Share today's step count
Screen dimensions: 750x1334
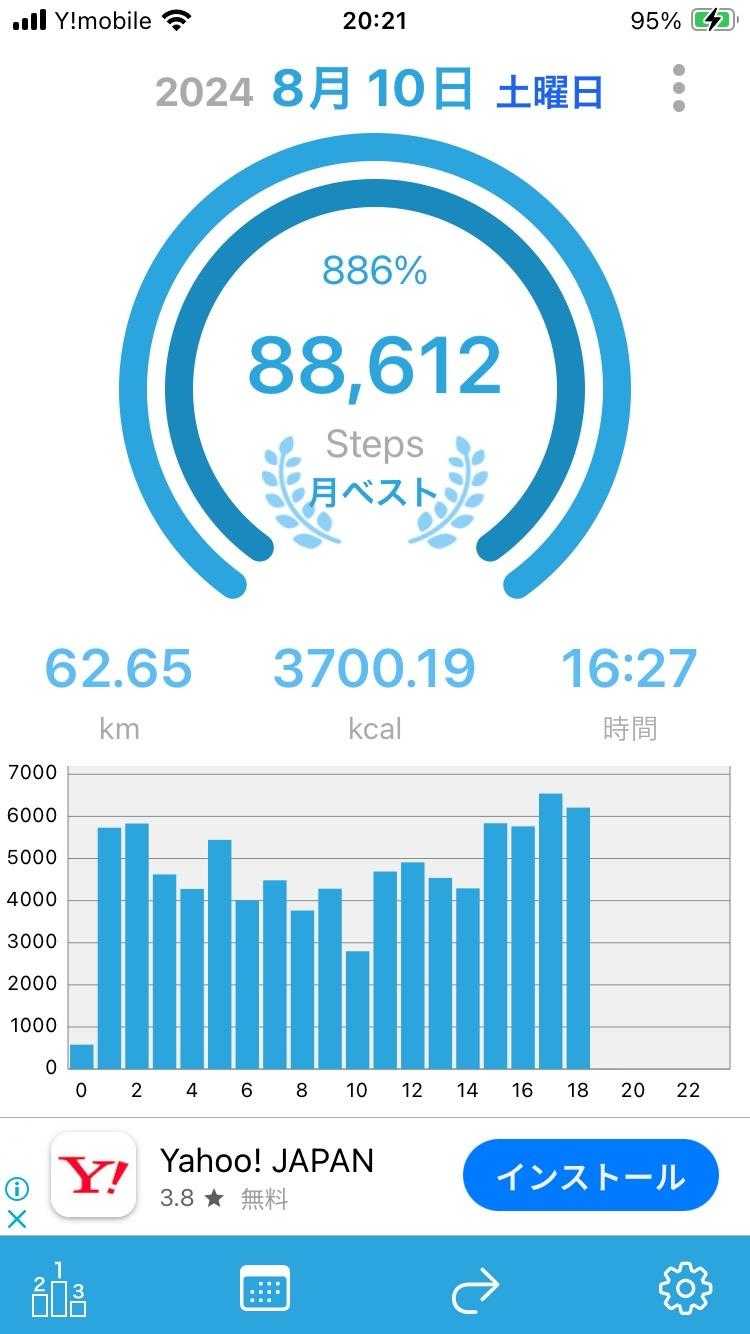pos(475,1289)
